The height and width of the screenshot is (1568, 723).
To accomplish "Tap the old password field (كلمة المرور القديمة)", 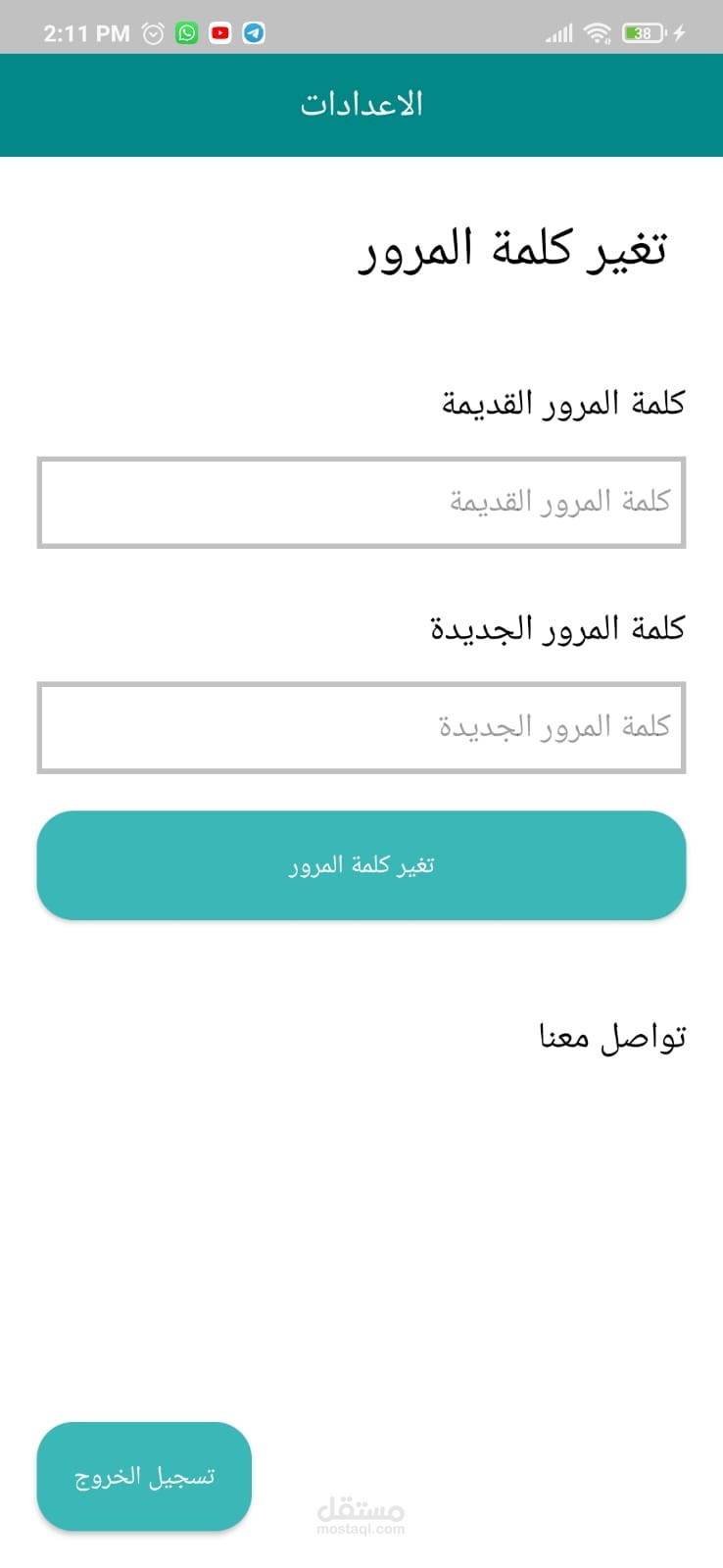I will click(x=361, y=502).
